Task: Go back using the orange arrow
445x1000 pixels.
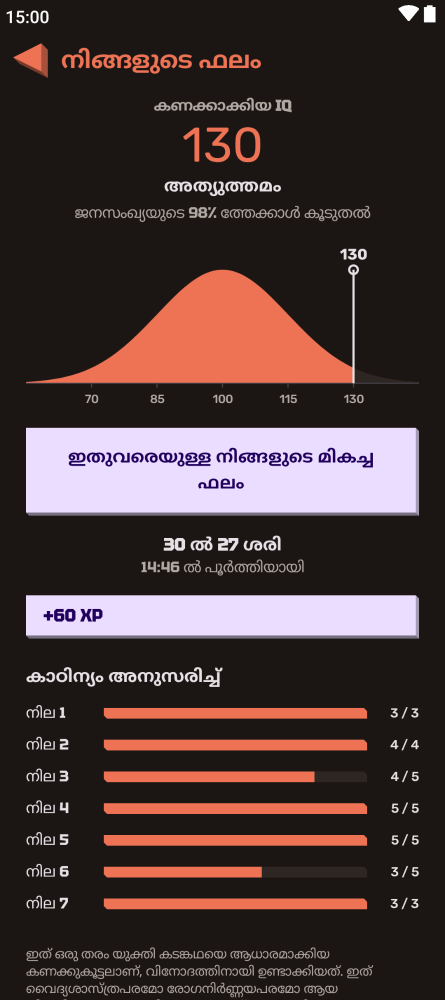Action: coord(31,61)
